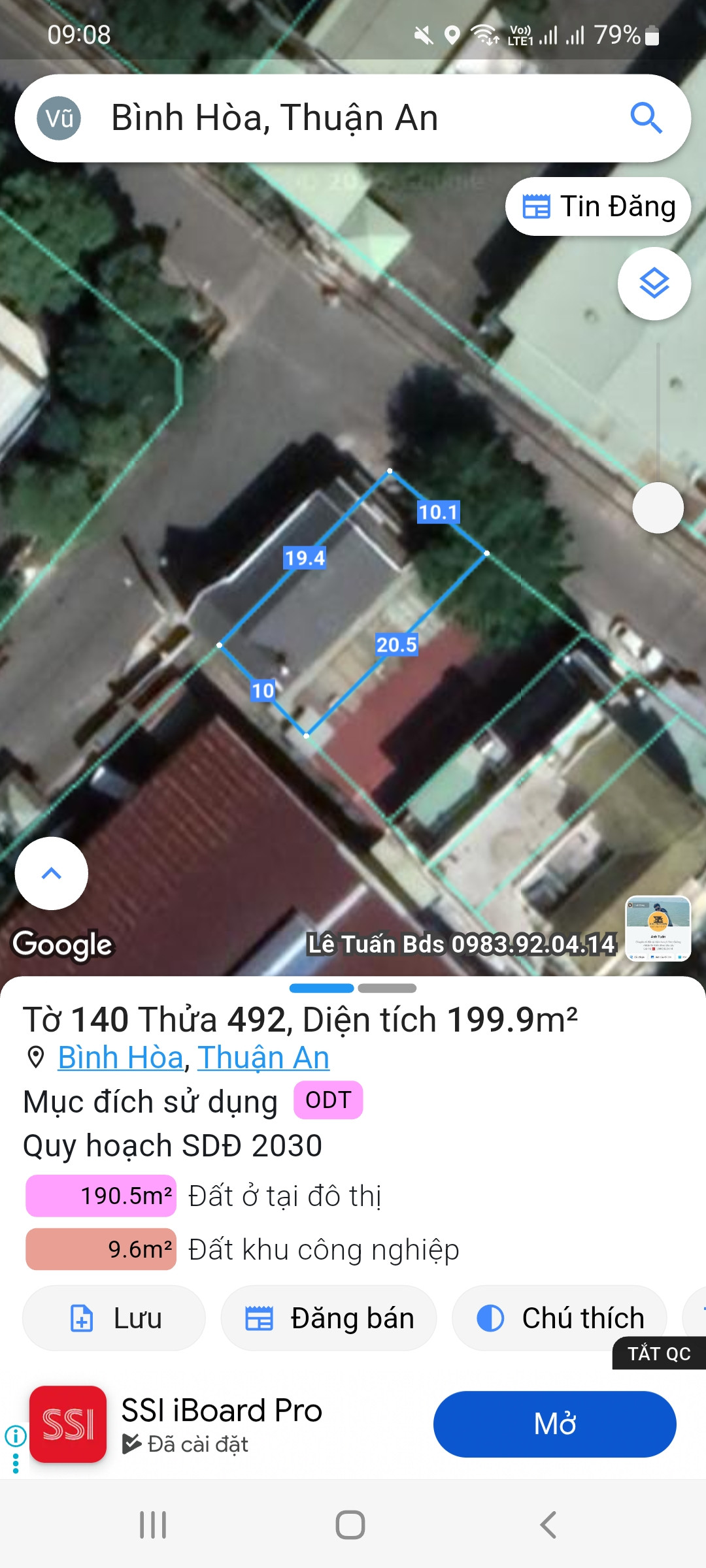Open the map layers selector

[654, 284]
